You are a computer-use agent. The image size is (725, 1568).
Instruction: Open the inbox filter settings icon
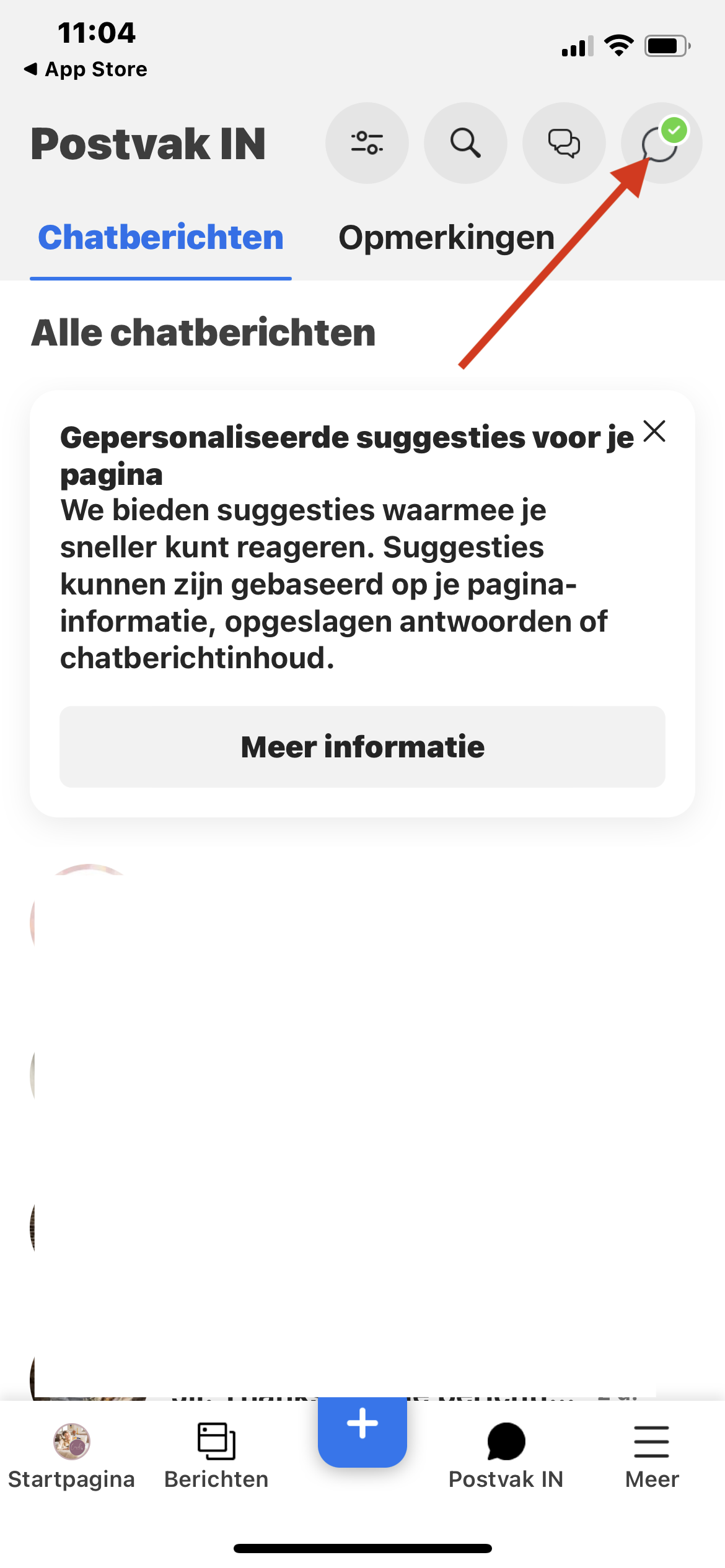tap(367, 143)
